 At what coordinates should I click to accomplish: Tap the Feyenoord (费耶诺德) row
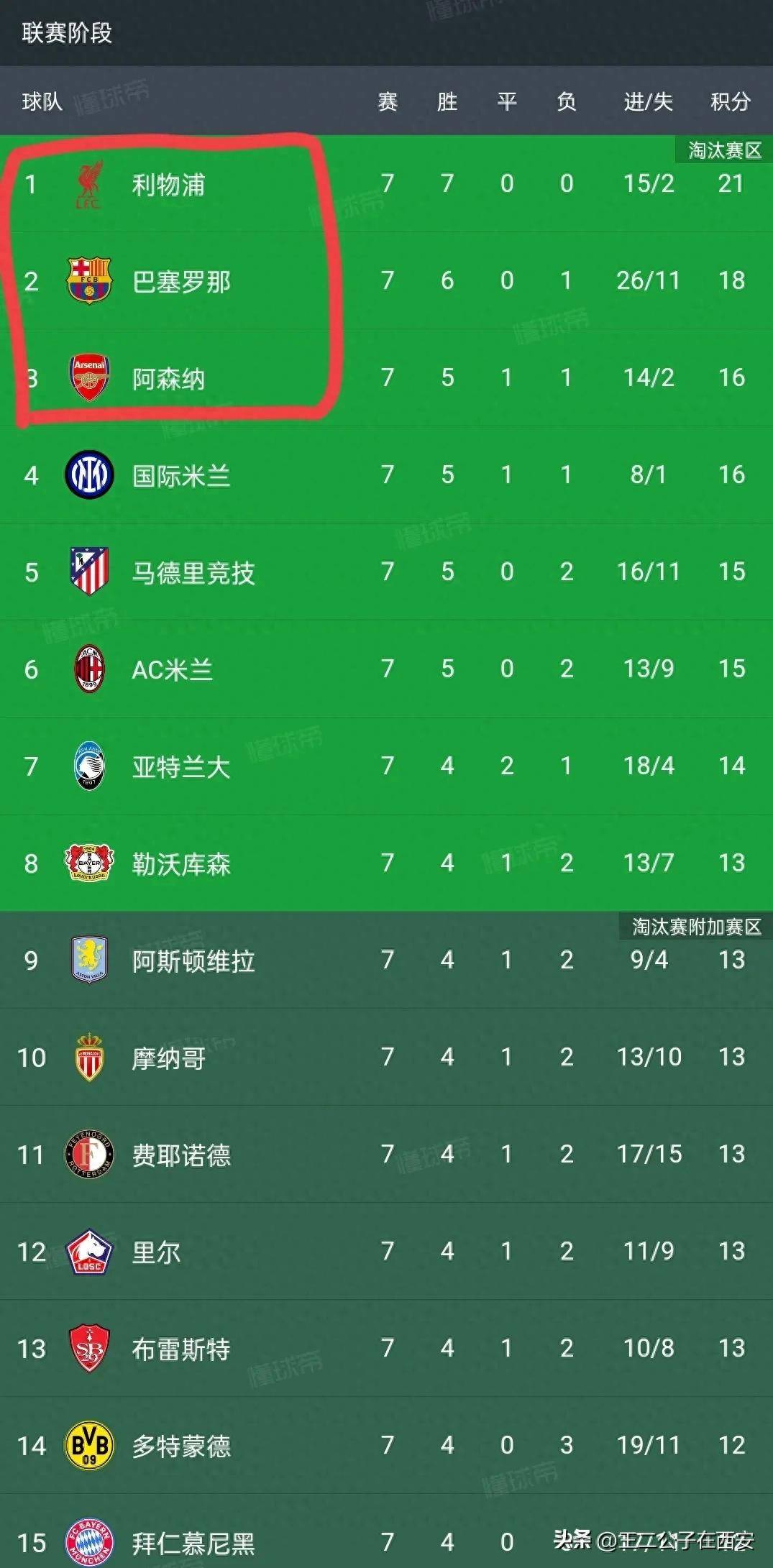point(180,1155)
